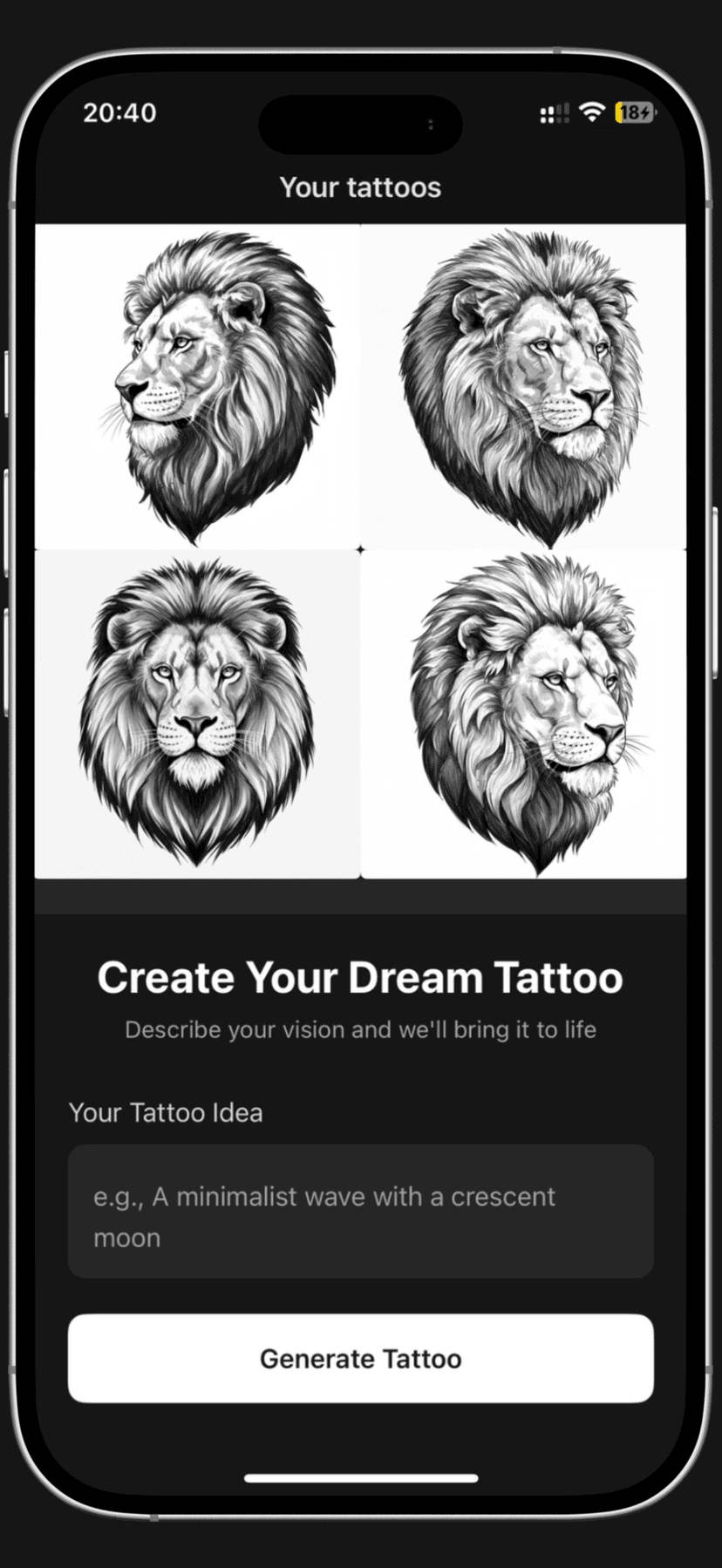Tap the charging battery indicator

click(x=634, y=112)
